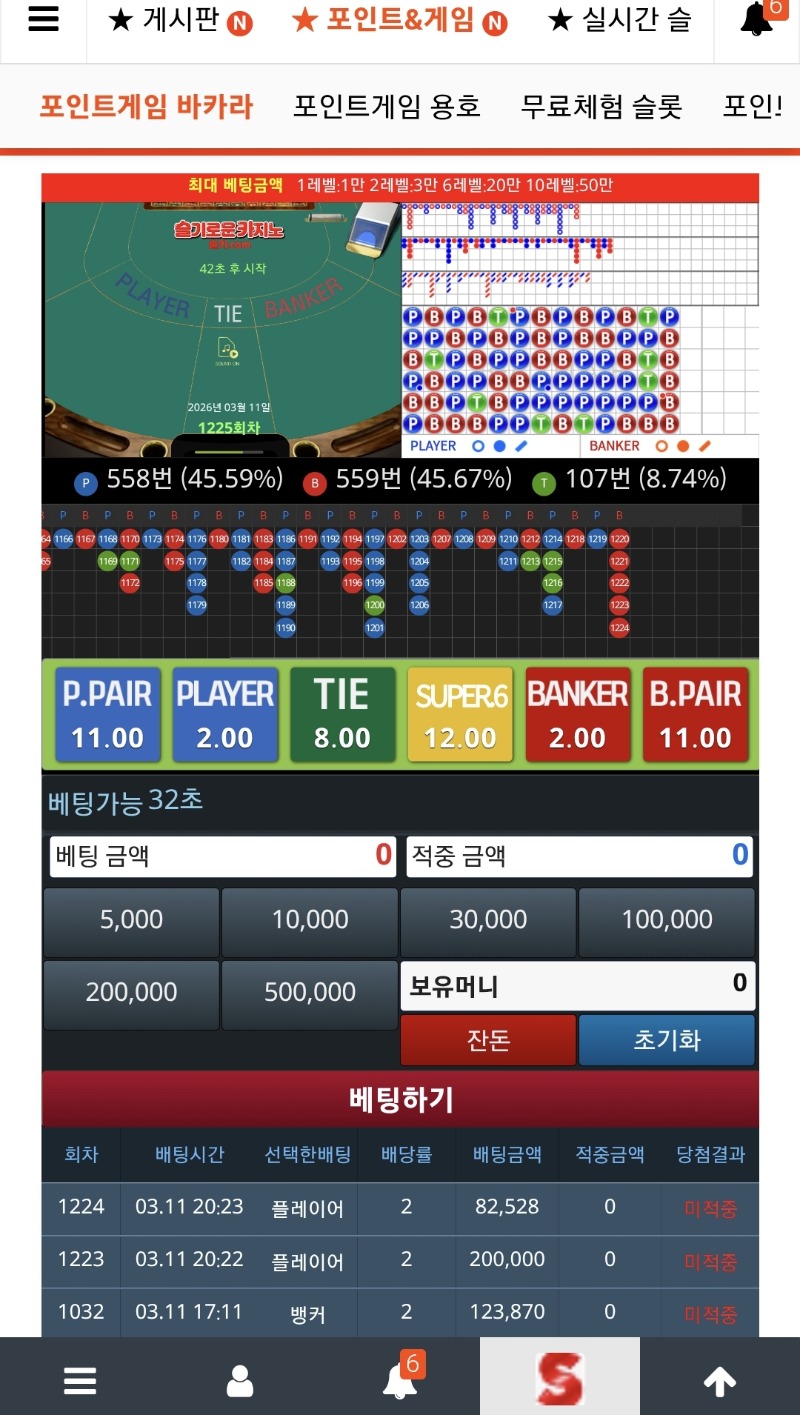This screenshot has width=800, height=1415.
Task: Choose the TIE 8.00 bet
Action: pos(343,715)
